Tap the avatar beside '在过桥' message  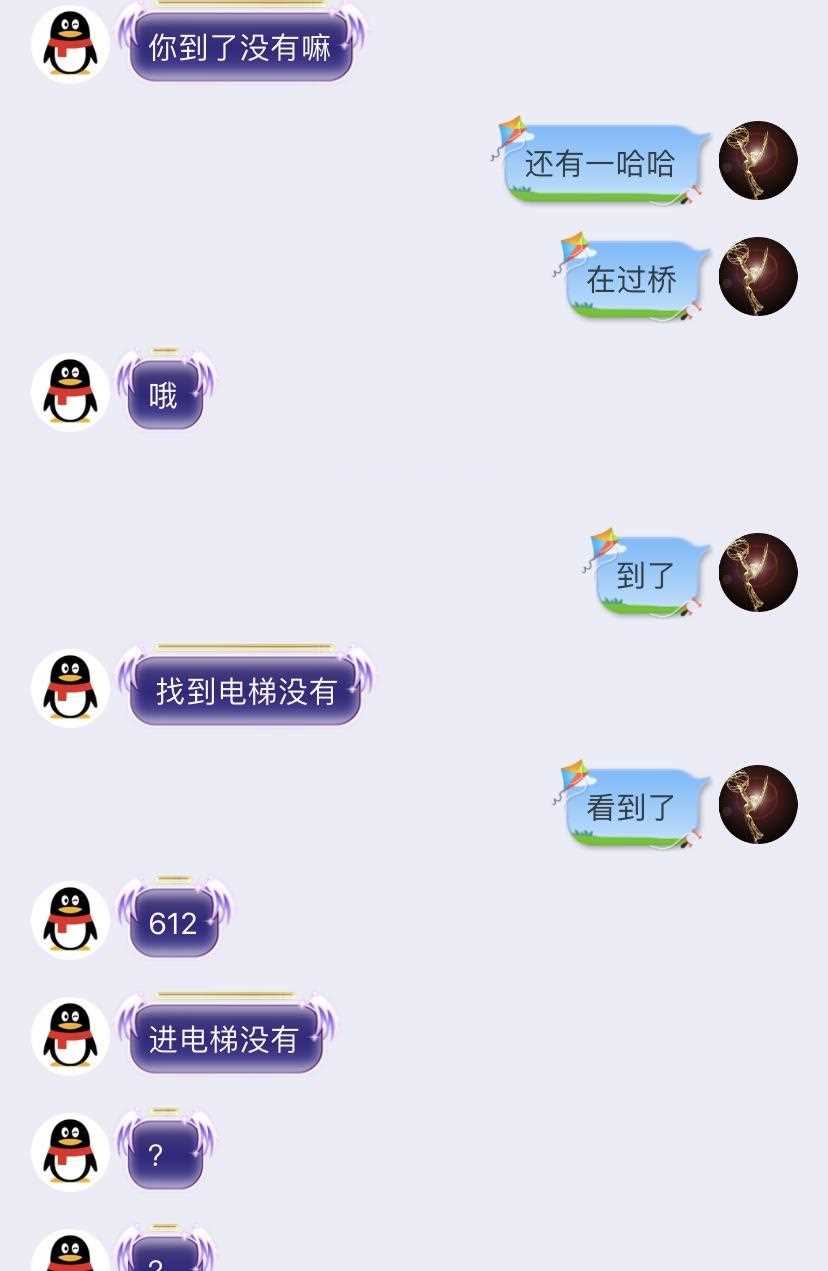point(758,276)
